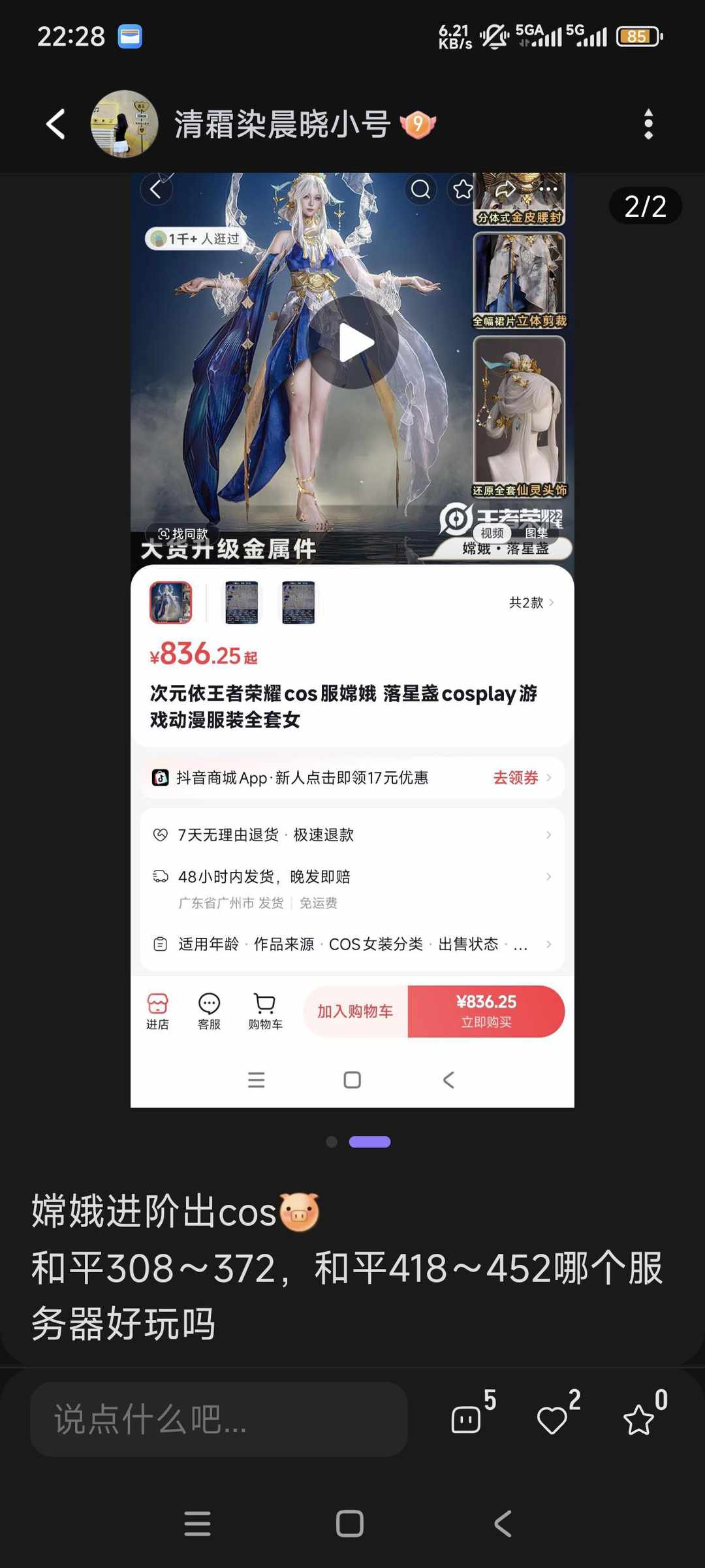Screen dimensions: 705x1568
Task: Open recent apps from the navigation bar
Action: pyautogui.click(x=197, y=1524)
